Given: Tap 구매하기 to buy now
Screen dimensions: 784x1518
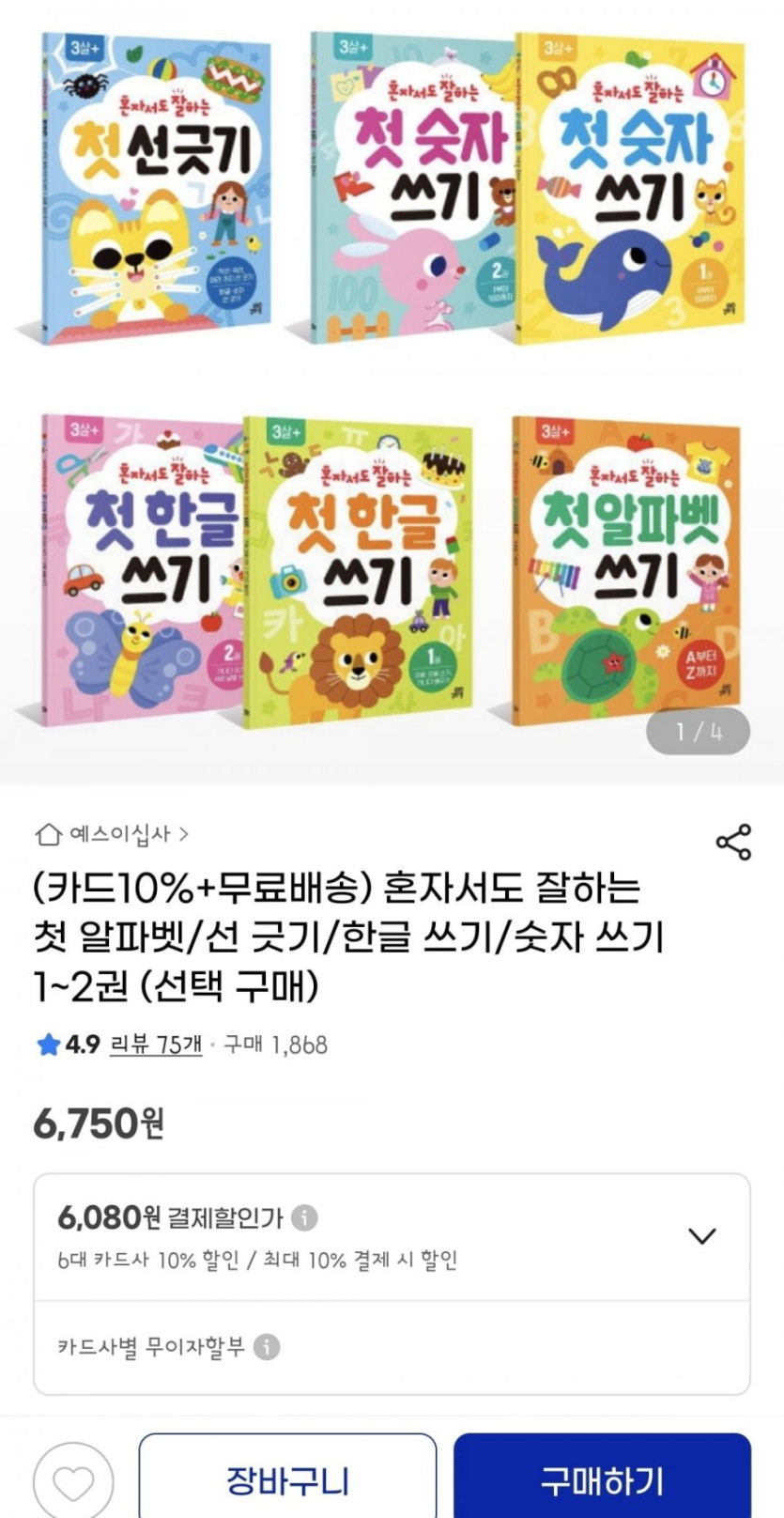Looking at the screenshot, I should coord(602,1479).
